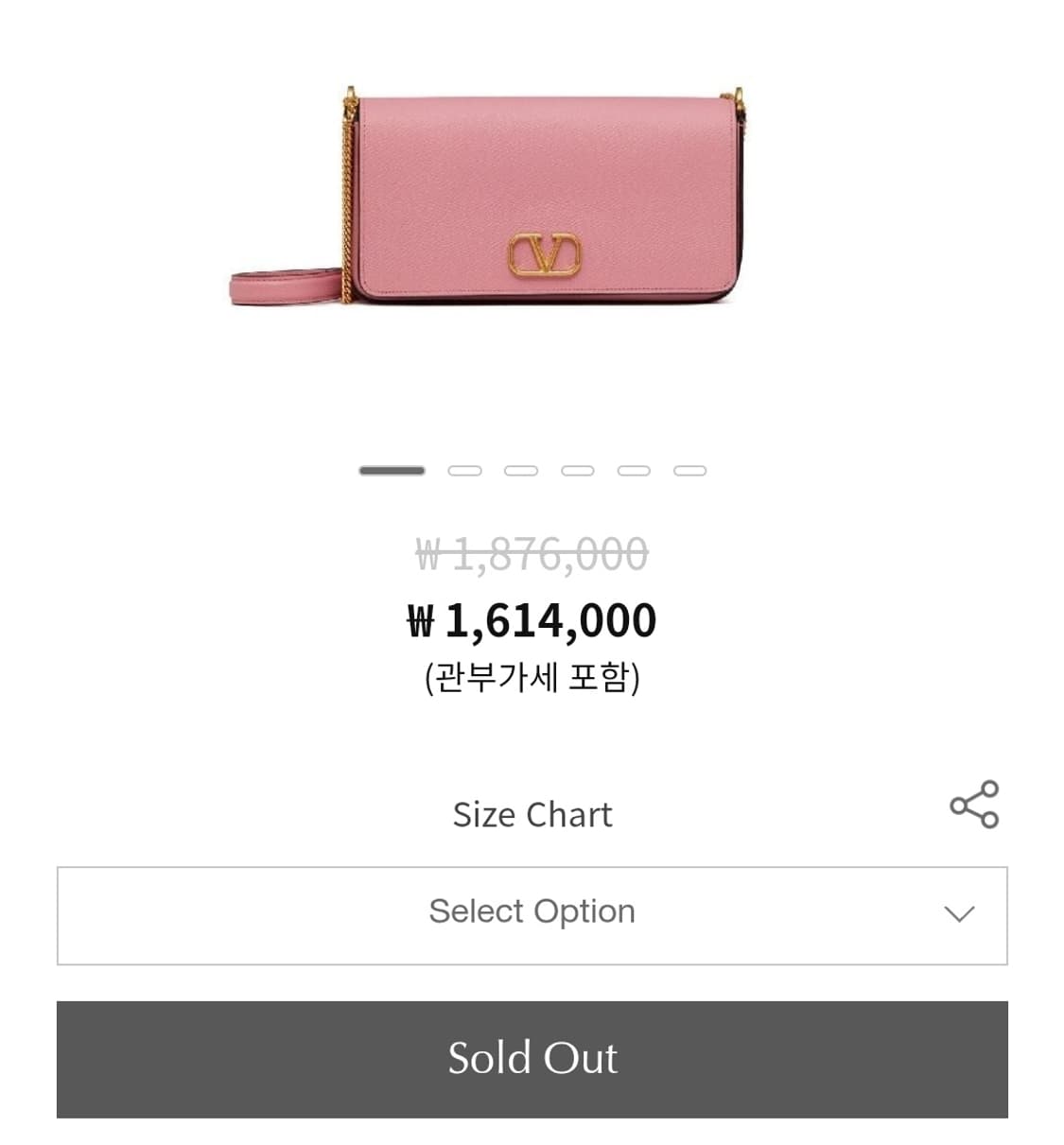Viewport: 1064px width, 1145px height.
Task: Open the Size Chart
Action: click(532, 813)
